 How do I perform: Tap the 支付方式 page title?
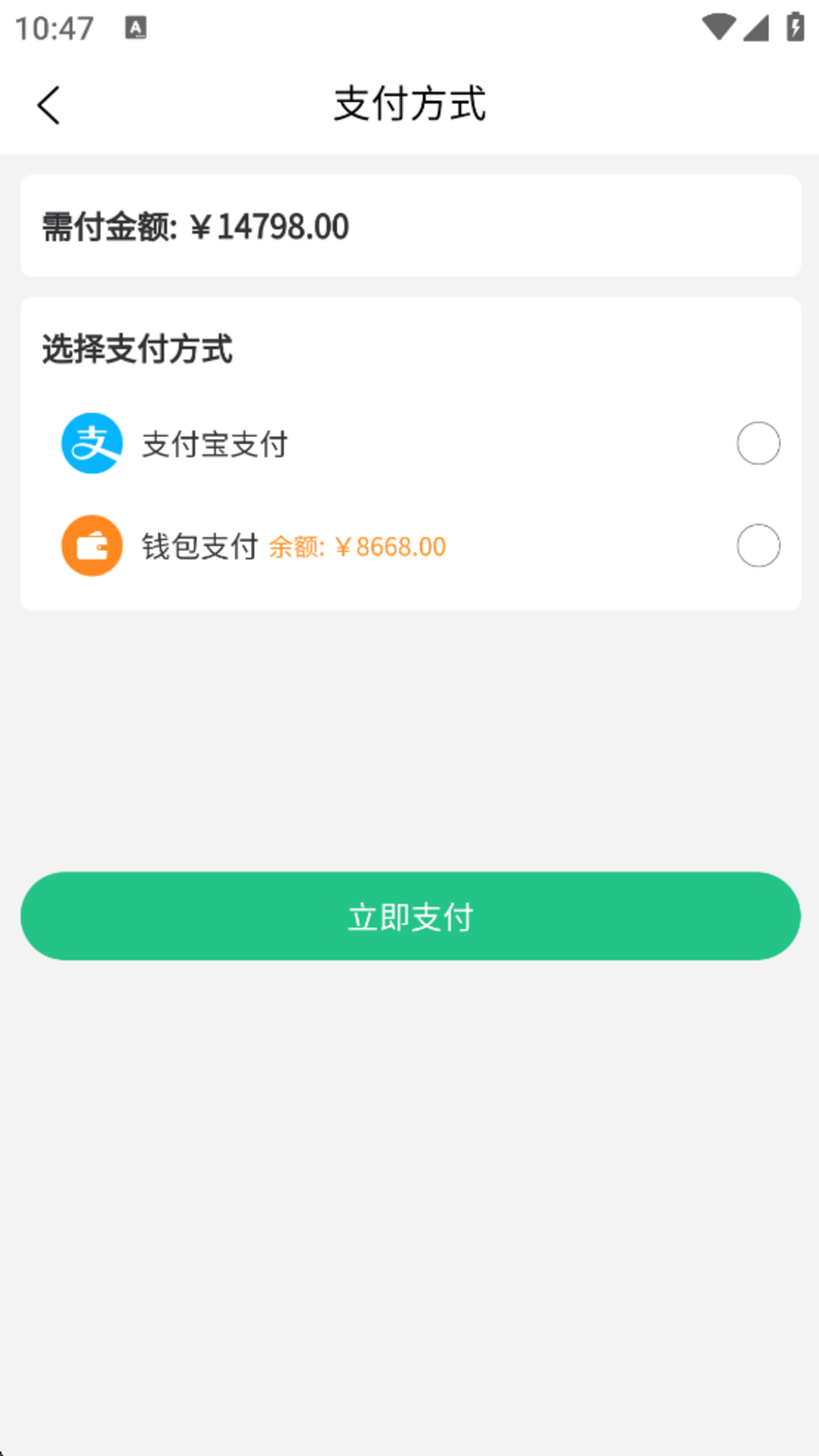409,105
